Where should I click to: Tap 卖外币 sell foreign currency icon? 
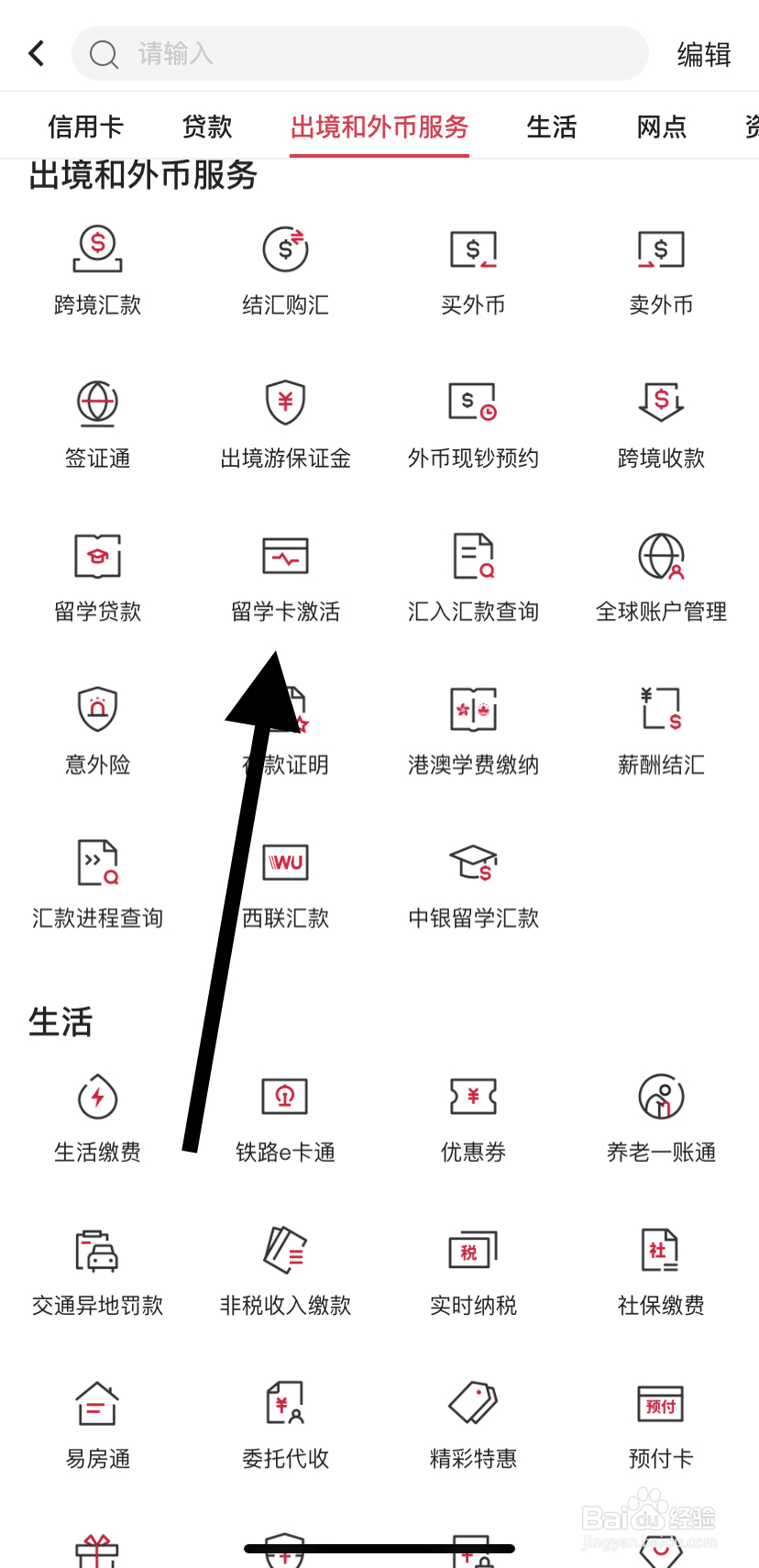(x=660, y=269)
